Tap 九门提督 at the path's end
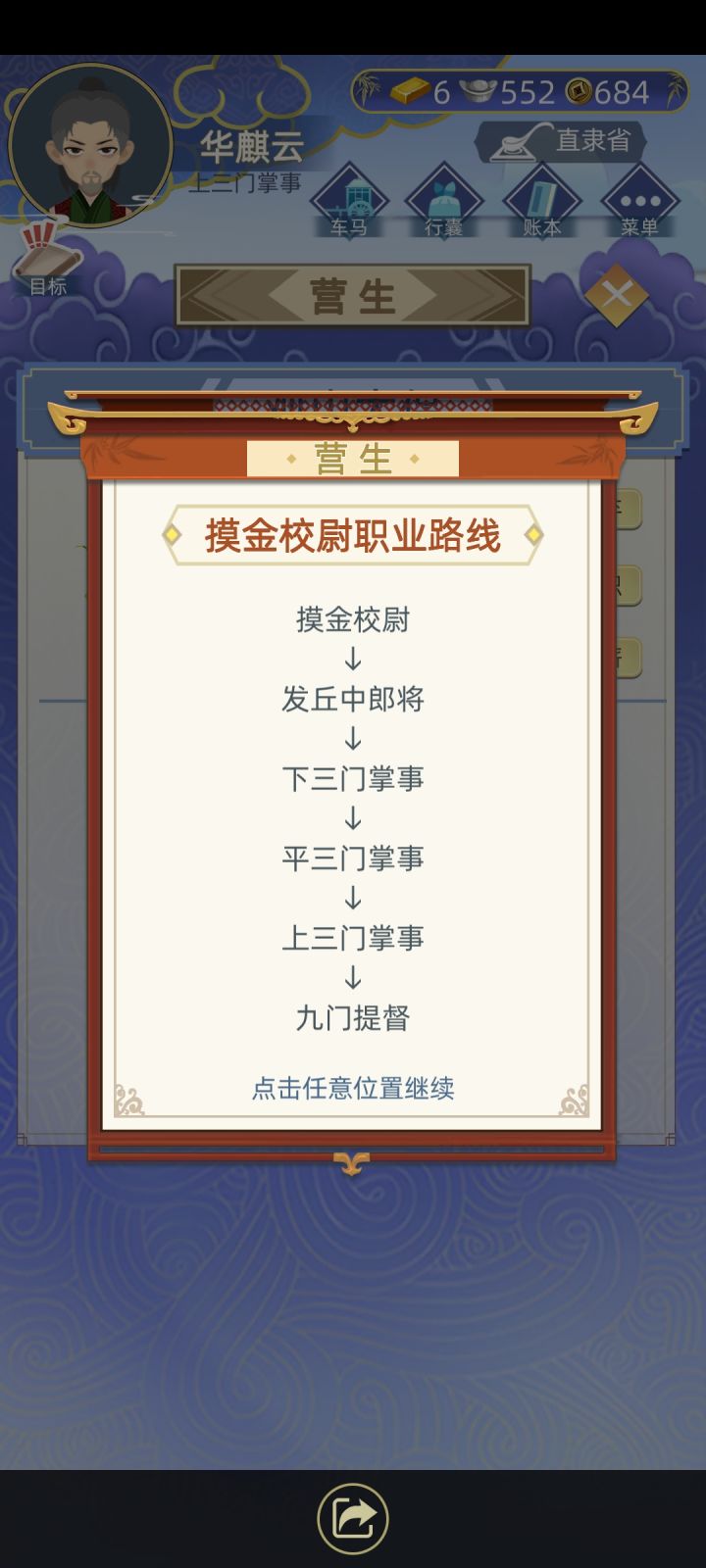 click(353, 1018)
